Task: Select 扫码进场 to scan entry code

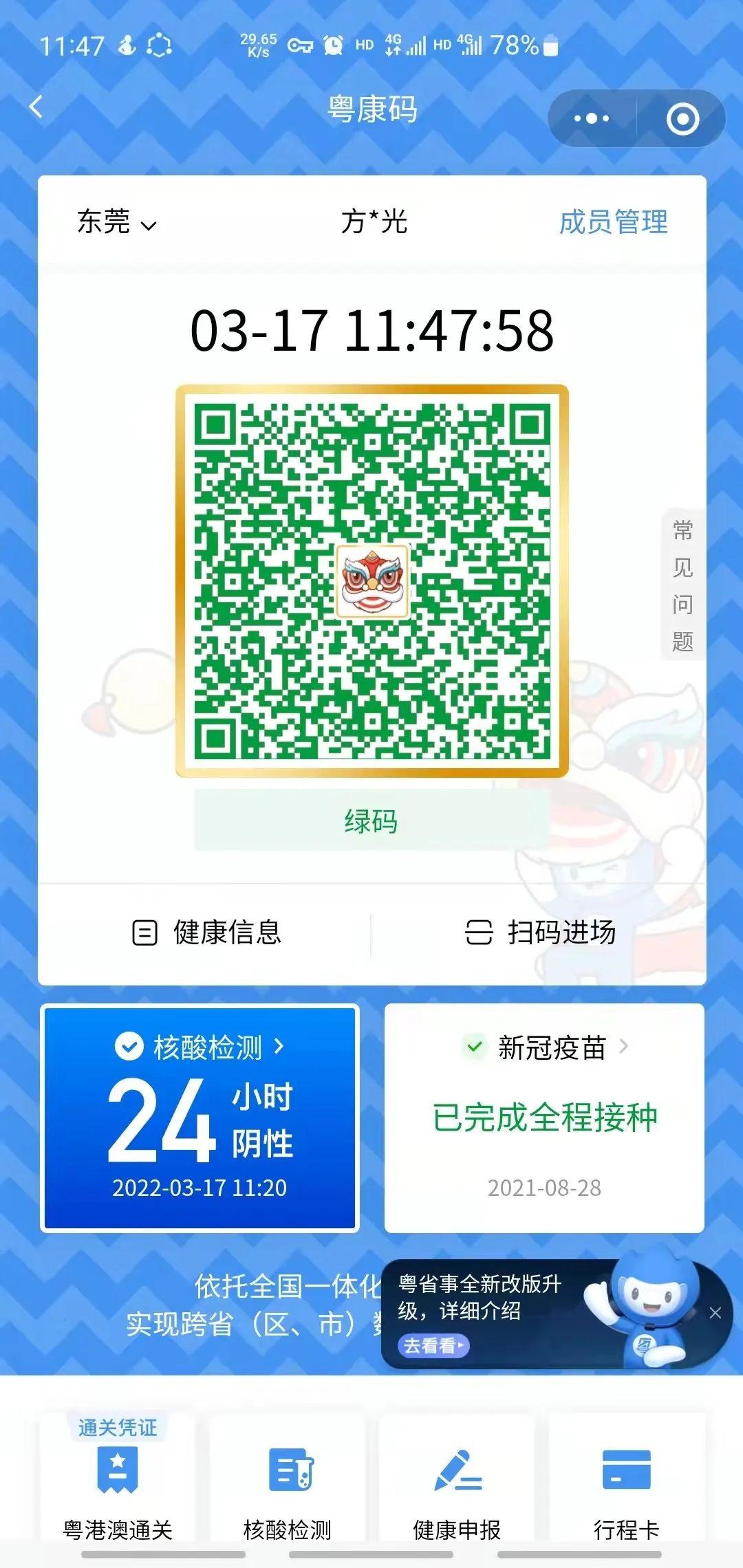Action: click(541, 933)
